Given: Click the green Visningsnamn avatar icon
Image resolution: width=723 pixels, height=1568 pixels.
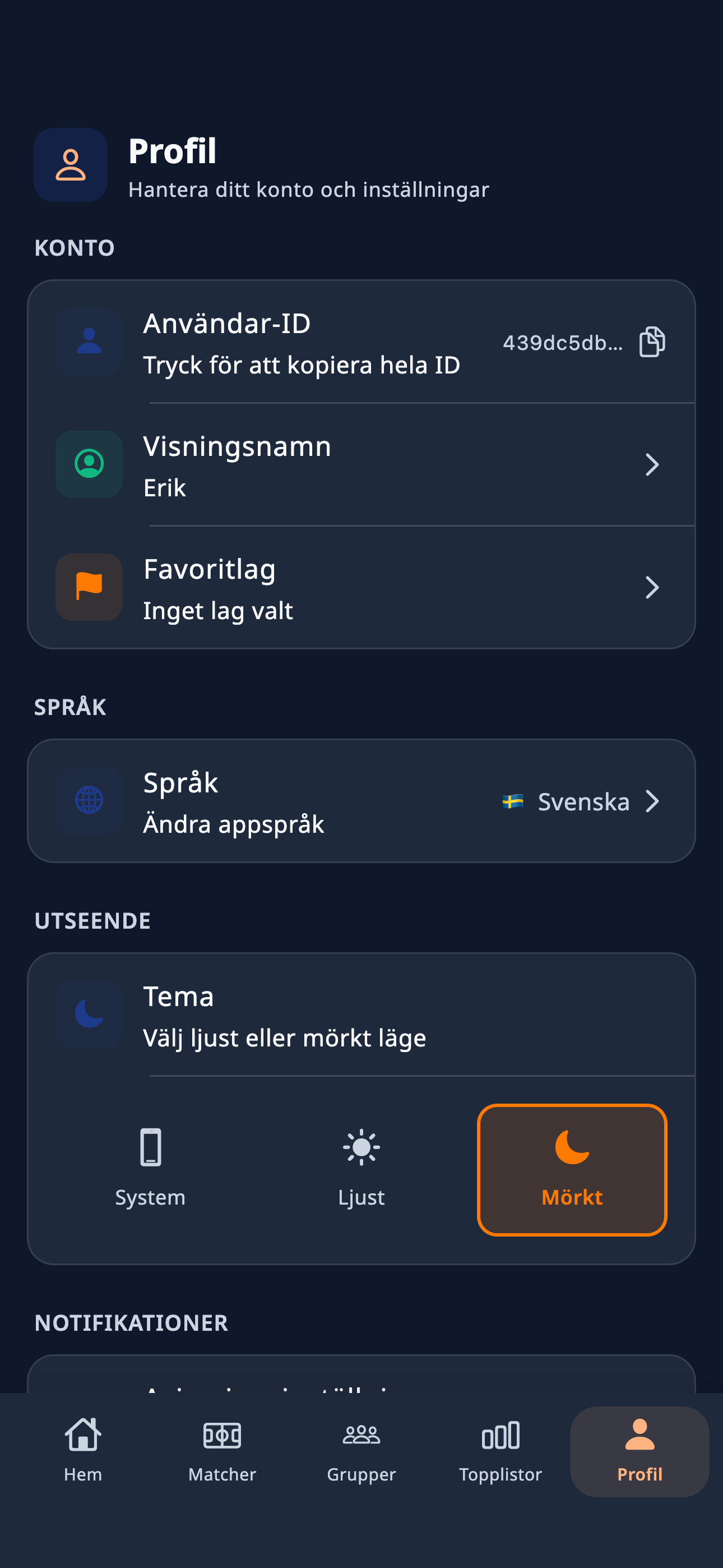Looking at the screenshot, I should pyautogui.click(x=89, y=464).
